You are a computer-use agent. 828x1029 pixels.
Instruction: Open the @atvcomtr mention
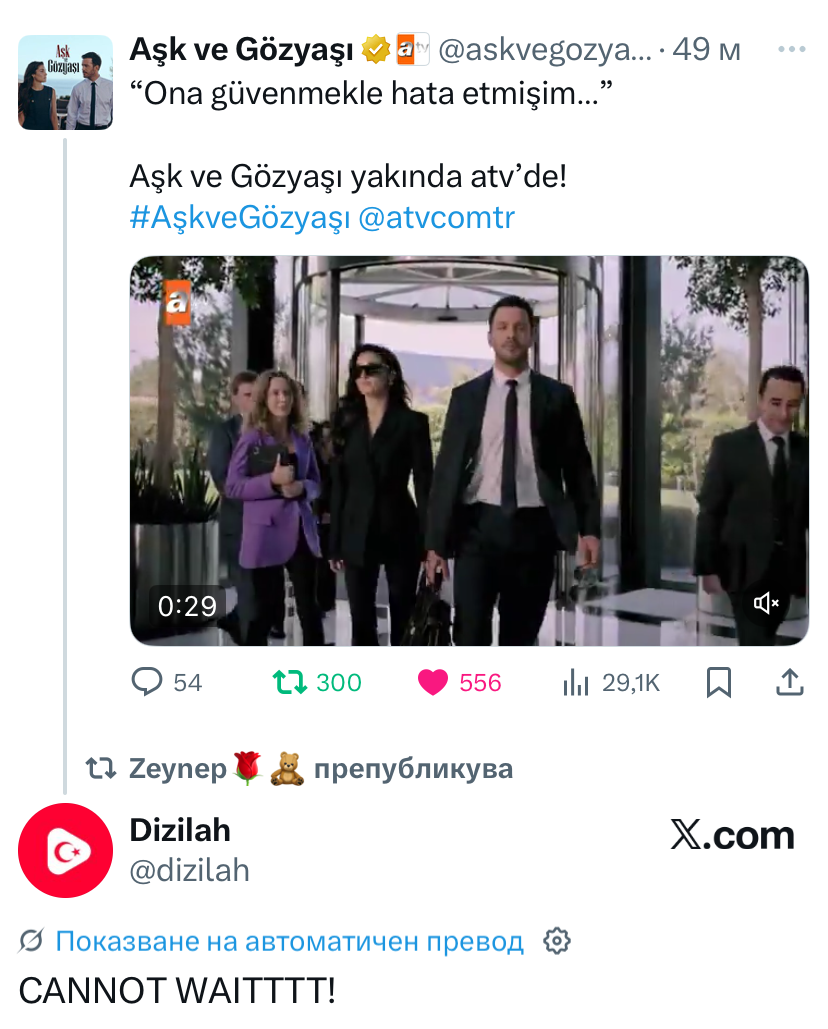coord(436,217)
